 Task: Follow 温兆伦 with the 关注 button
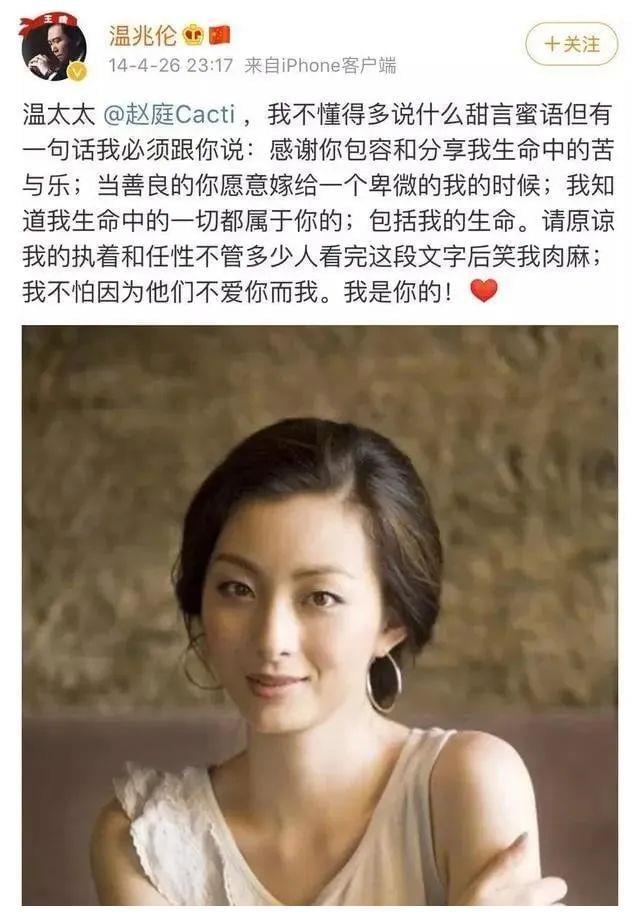pyautogui.click(x=572, y=44)
